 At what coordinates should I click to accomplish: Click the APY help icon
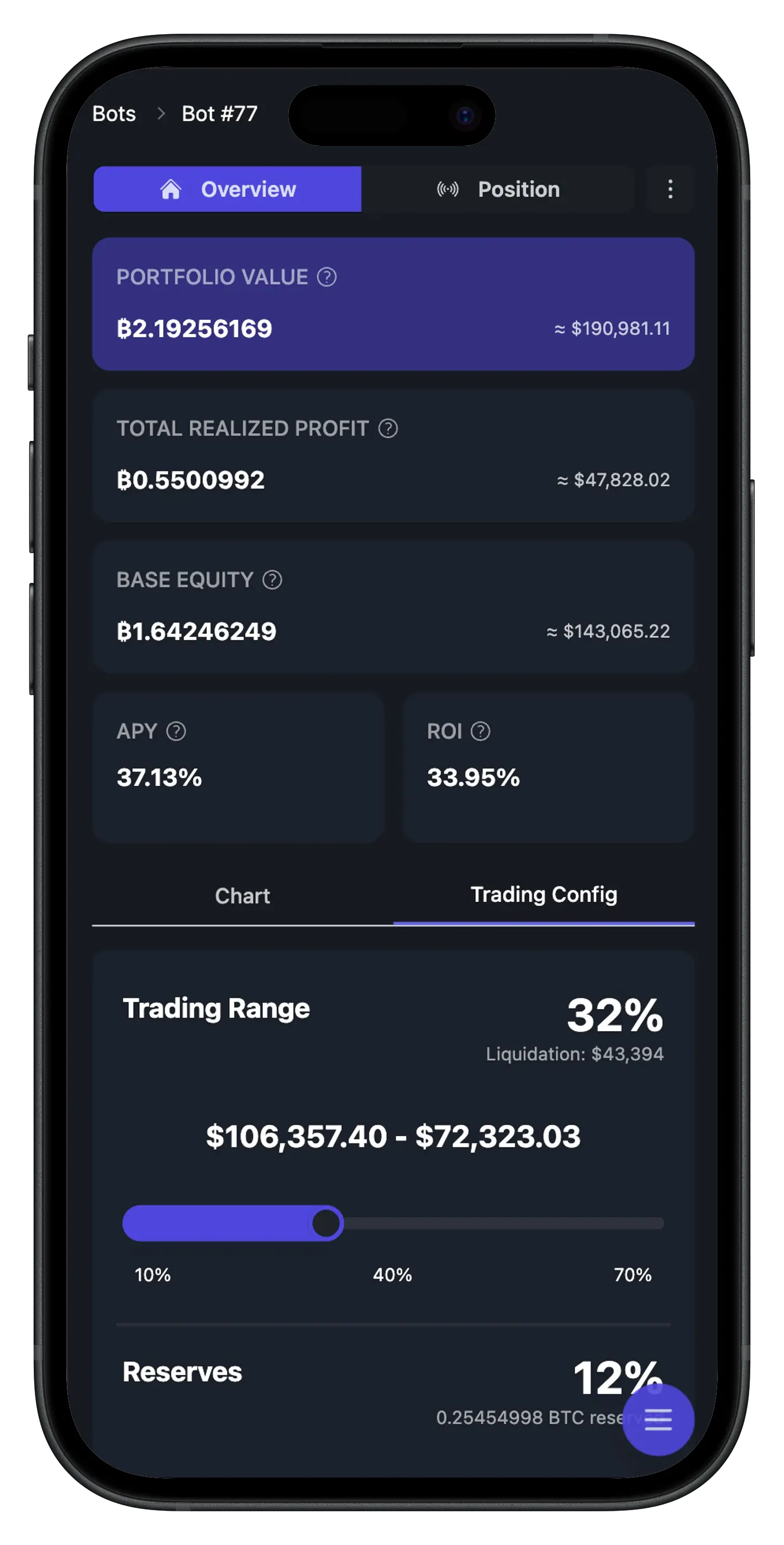point(176,731)
